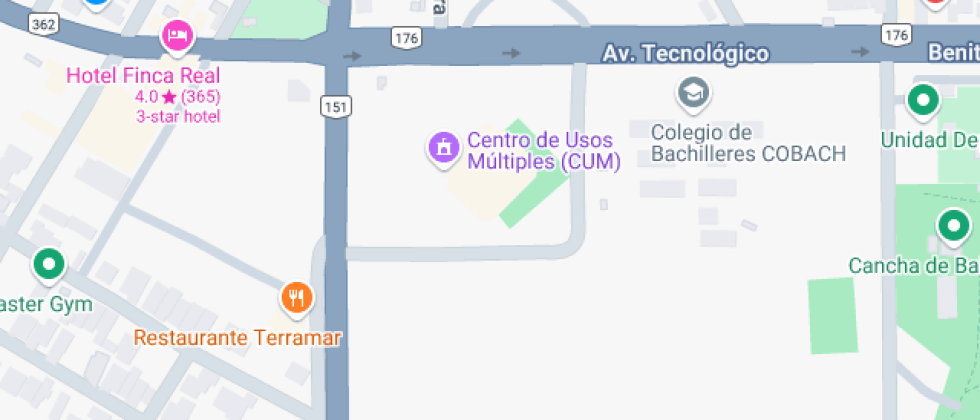The image size is (980, 420).
Task: Open the Hotel Finca Real map pin
Action: [177, 37]
